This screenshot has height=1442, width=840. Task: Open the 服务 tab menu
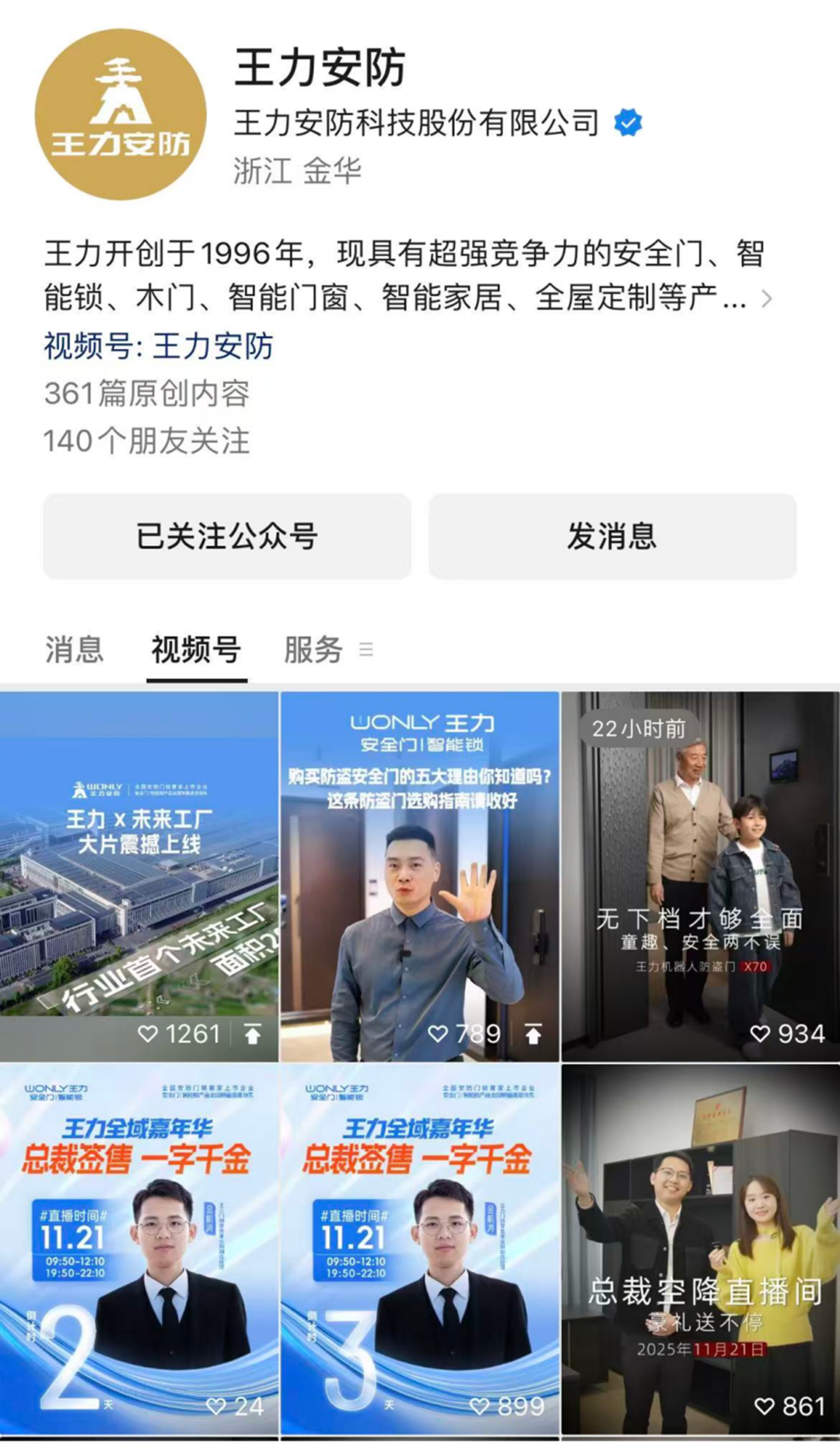point(328,649)
